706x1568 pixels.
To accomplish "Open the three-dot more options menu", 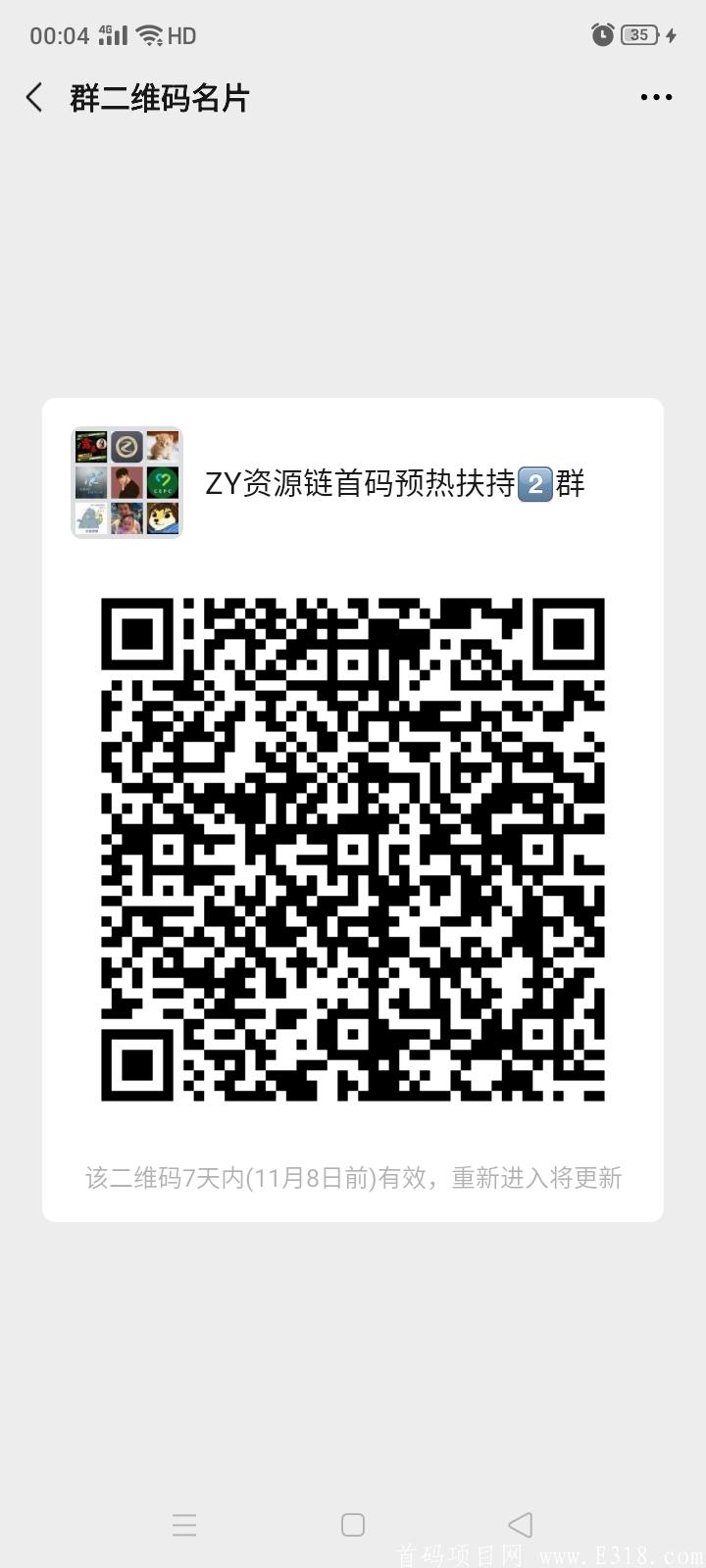I will [x=655, y=97].
